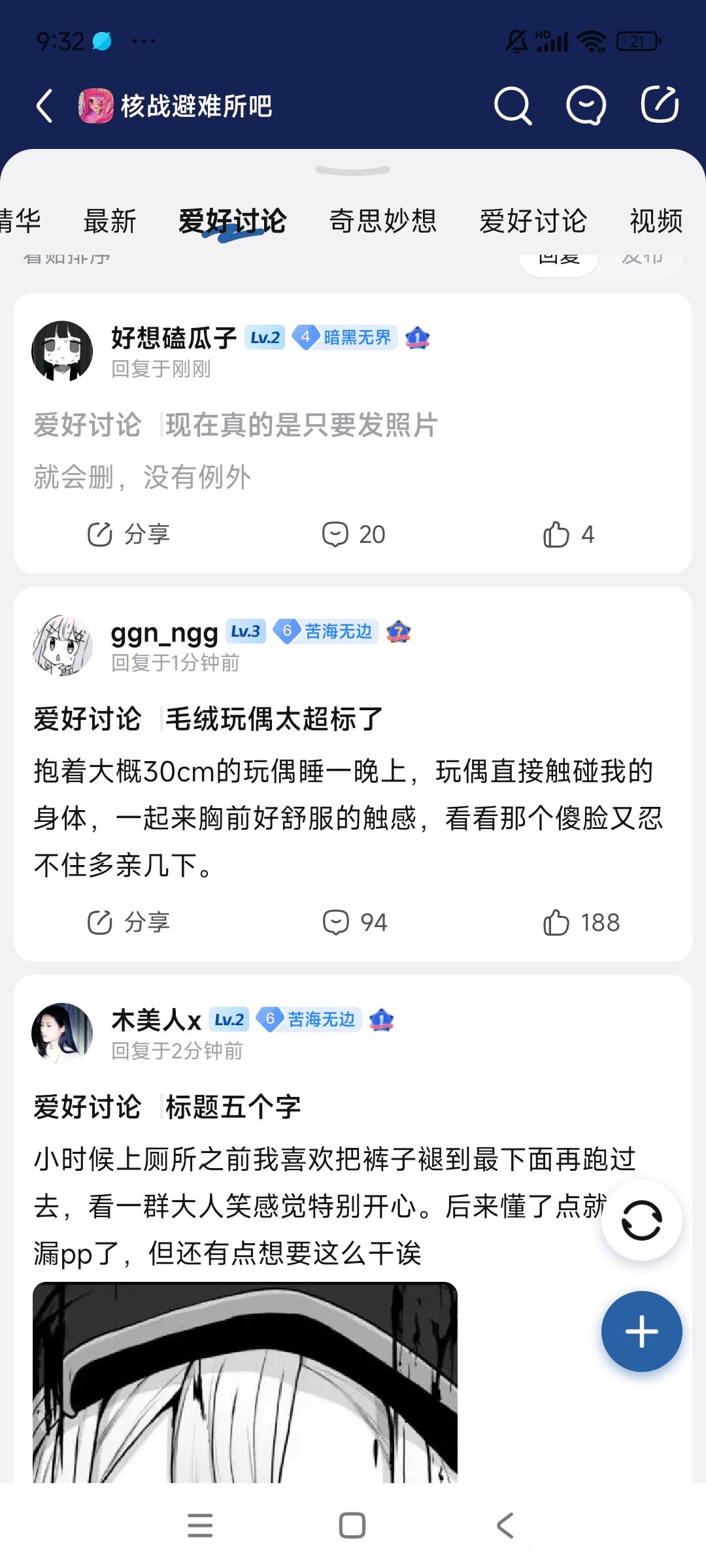Open post 现在真的是只要发照片
Image resolution: width=706 pixels, height=1568 pixels.
click(301, 425)
